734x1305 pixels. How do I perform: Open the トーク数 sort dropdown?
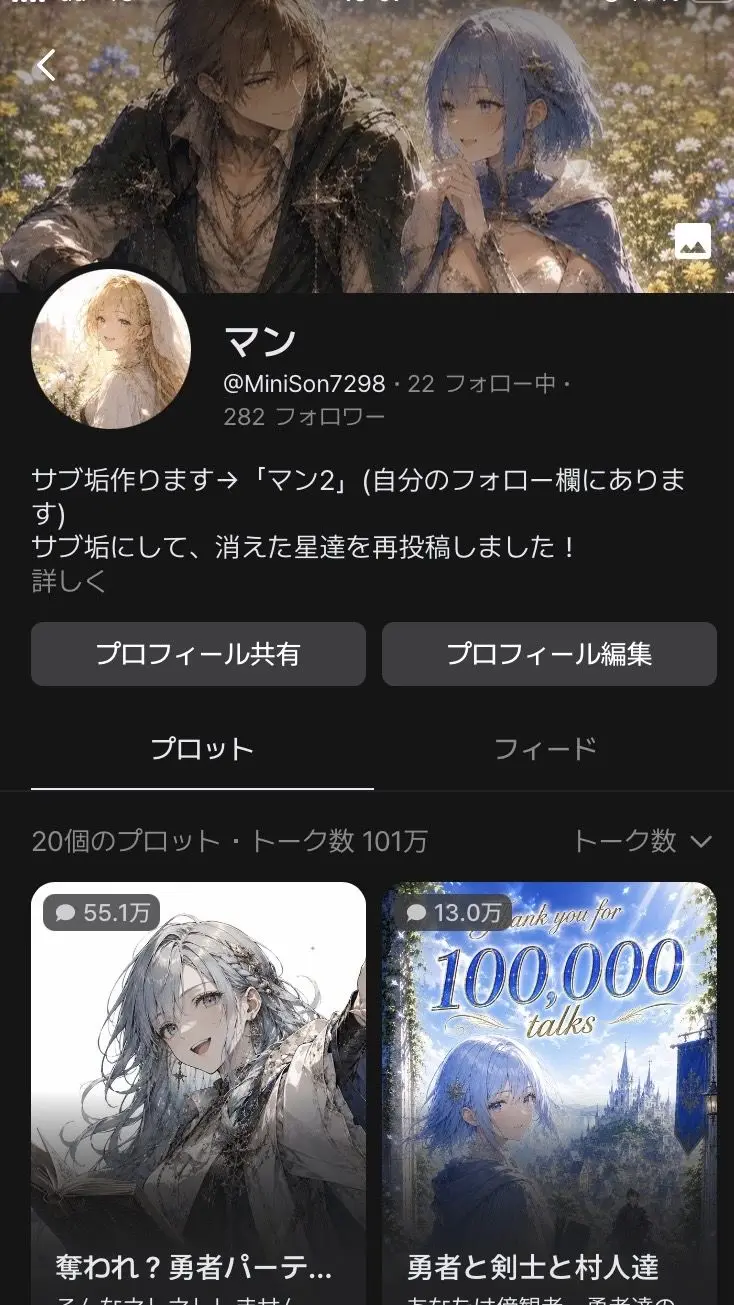[x=642, y=841]
